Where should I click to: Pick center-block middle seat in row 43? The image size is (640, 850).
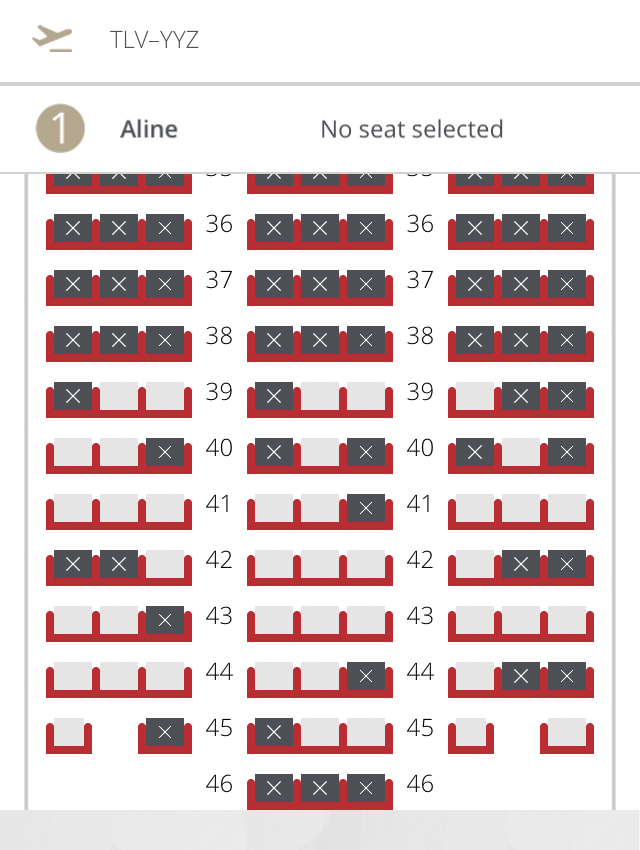tap(320, 619)
